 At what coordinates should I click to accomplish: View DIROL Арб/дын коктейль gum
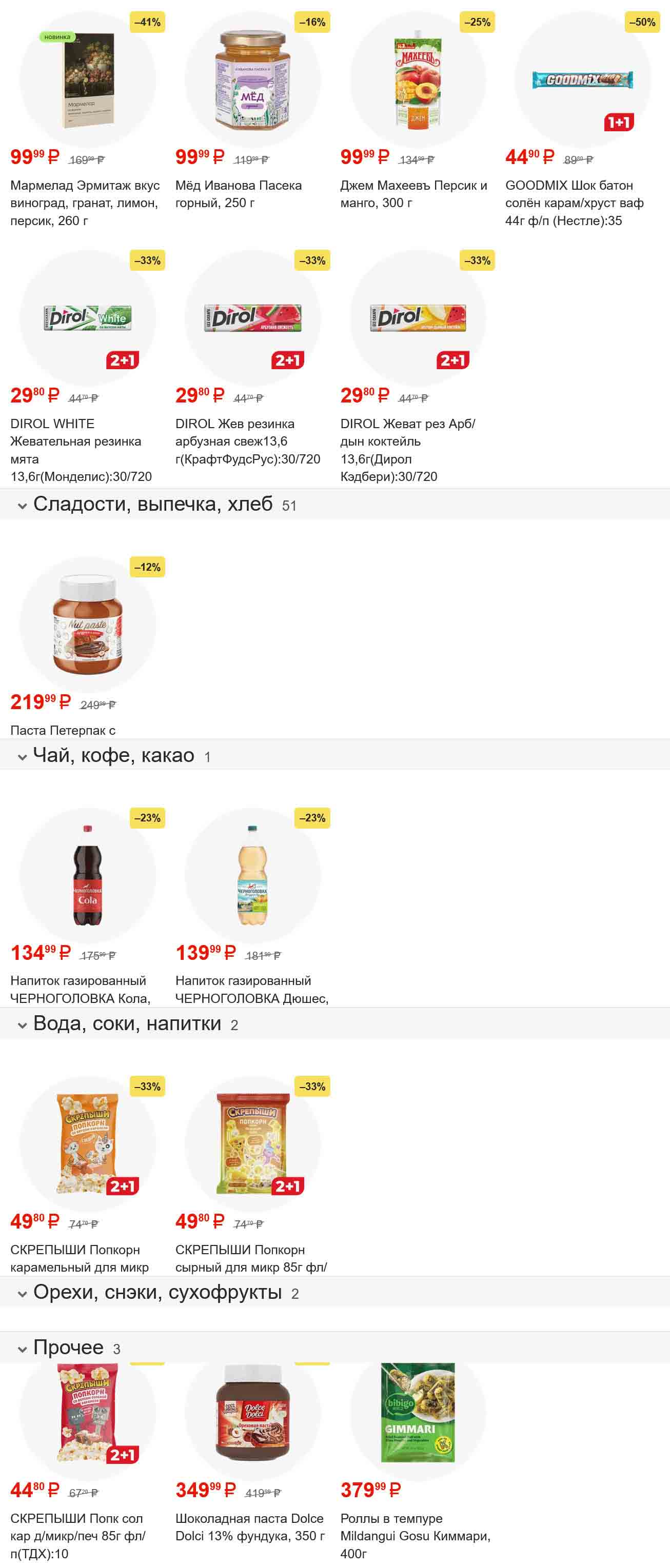point(417,318)
